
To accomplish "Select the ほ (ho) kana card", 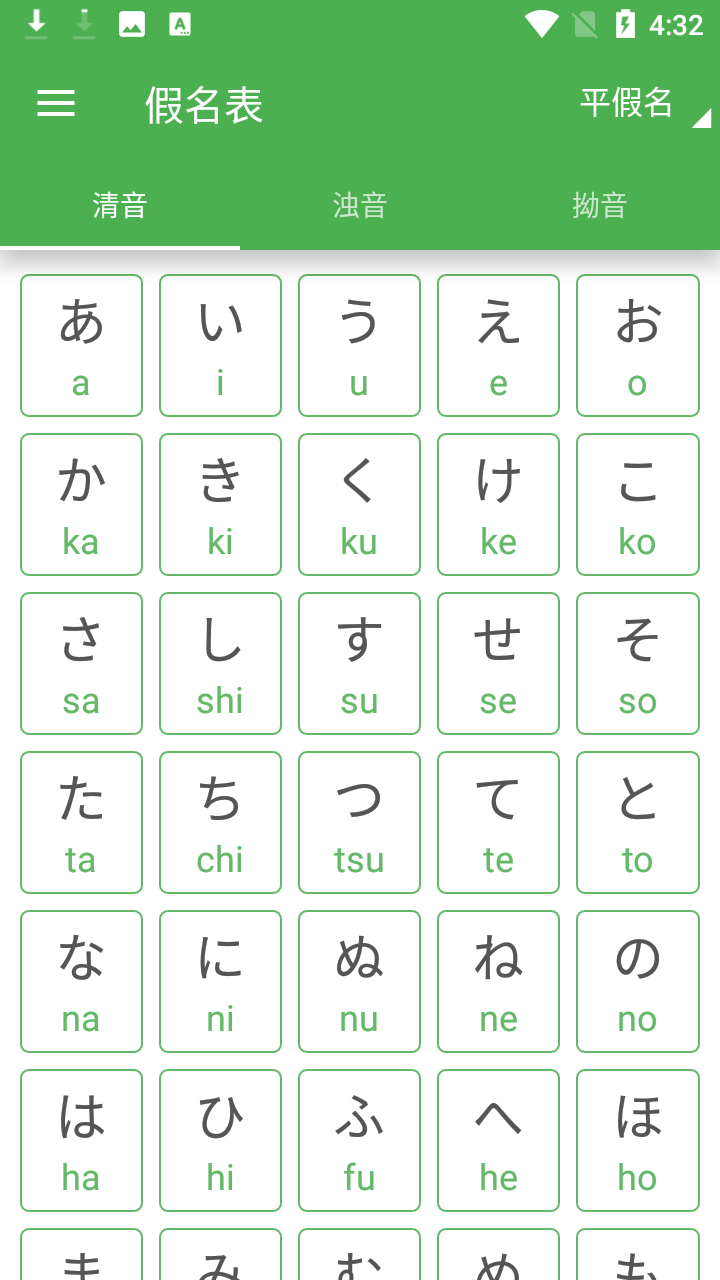I will 637,1140.
